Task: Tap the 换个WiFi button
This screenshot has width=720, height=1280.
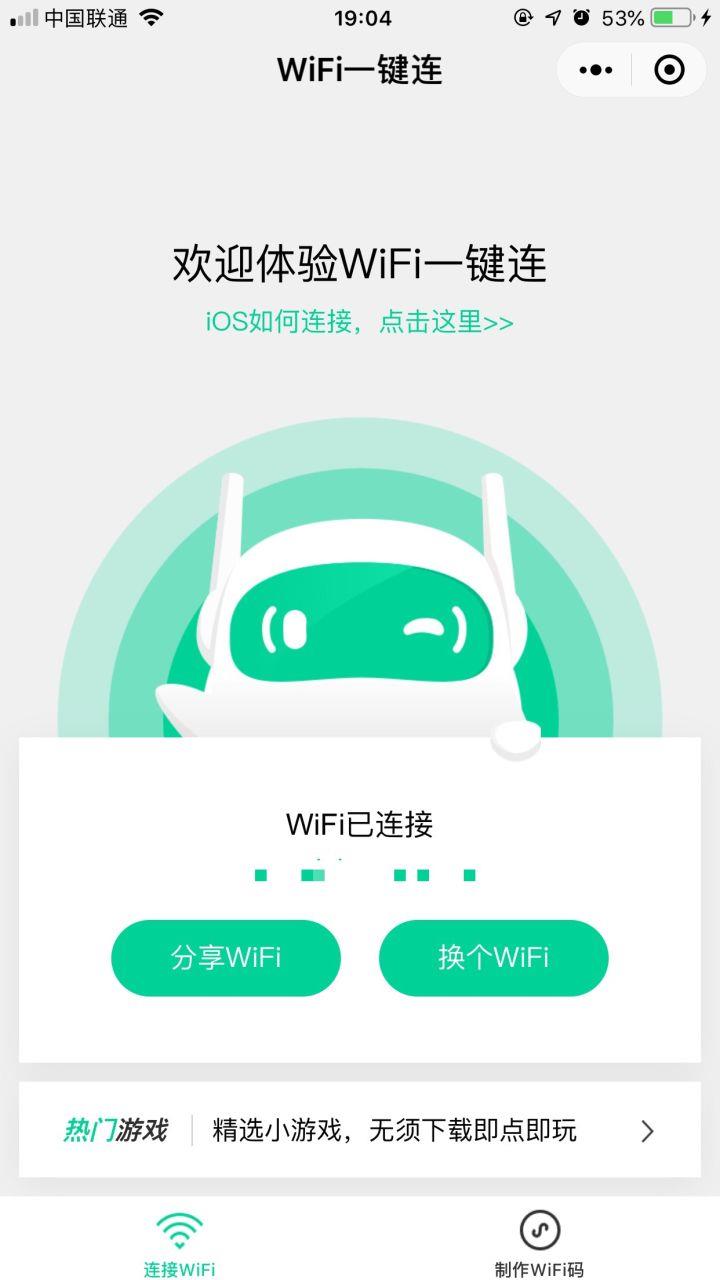Action: click(x=494, y=958)
